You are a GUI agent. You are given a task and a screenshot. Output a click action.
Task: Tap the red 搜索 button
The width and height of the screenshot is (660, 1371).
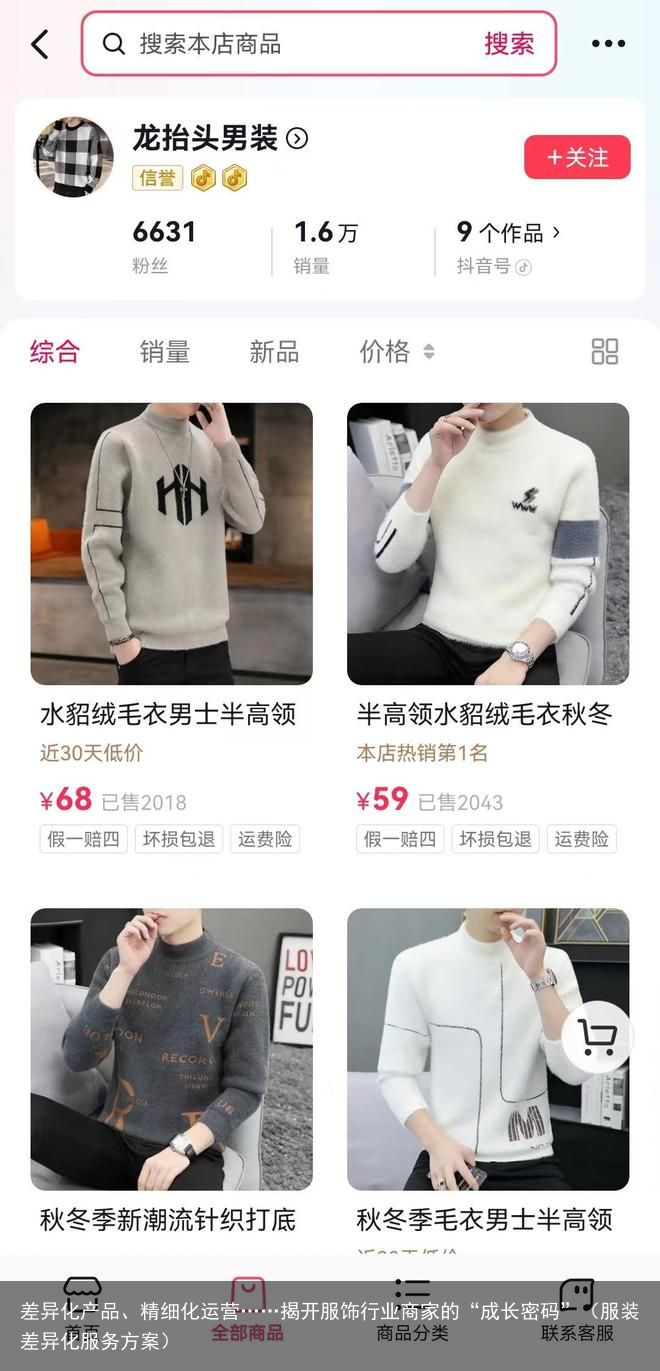509,44
